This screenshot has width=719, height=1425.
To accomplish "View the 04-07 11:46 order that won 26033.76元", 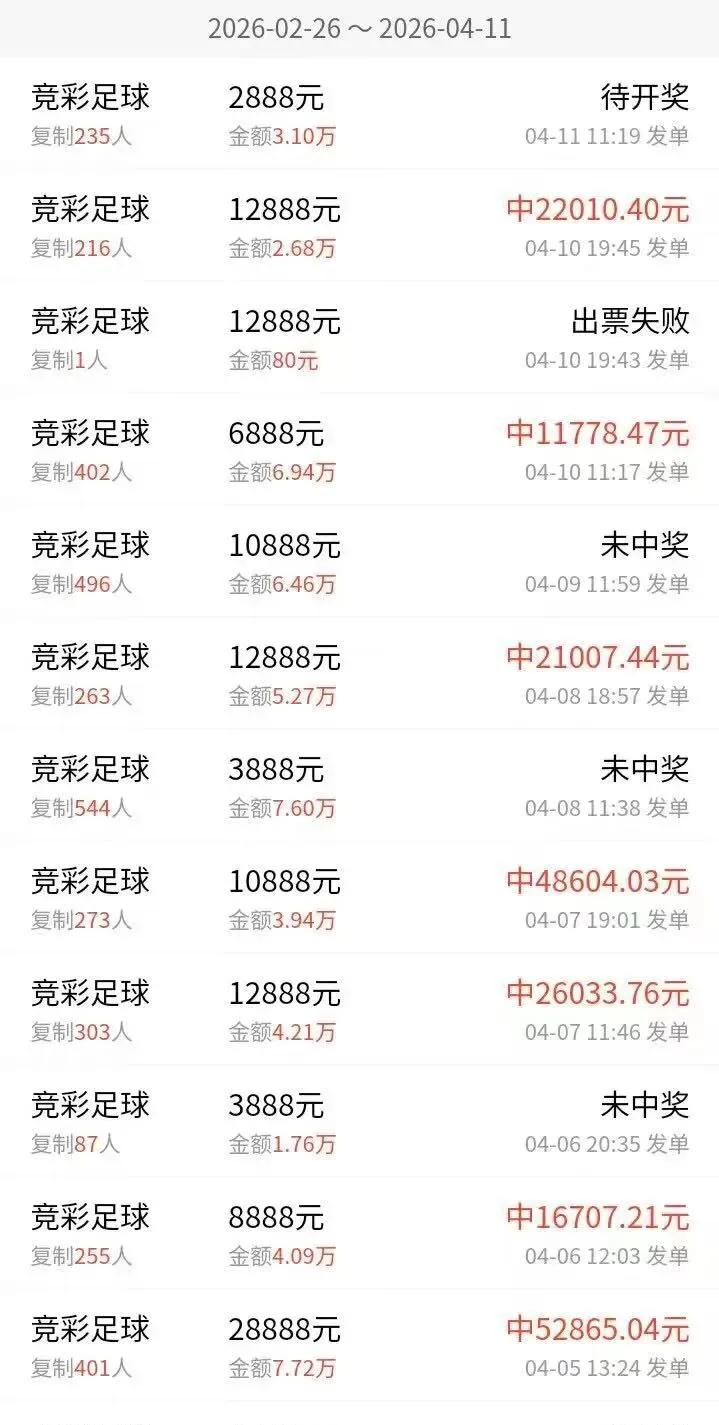I will pyautogui.click(x=359, y=1011).
